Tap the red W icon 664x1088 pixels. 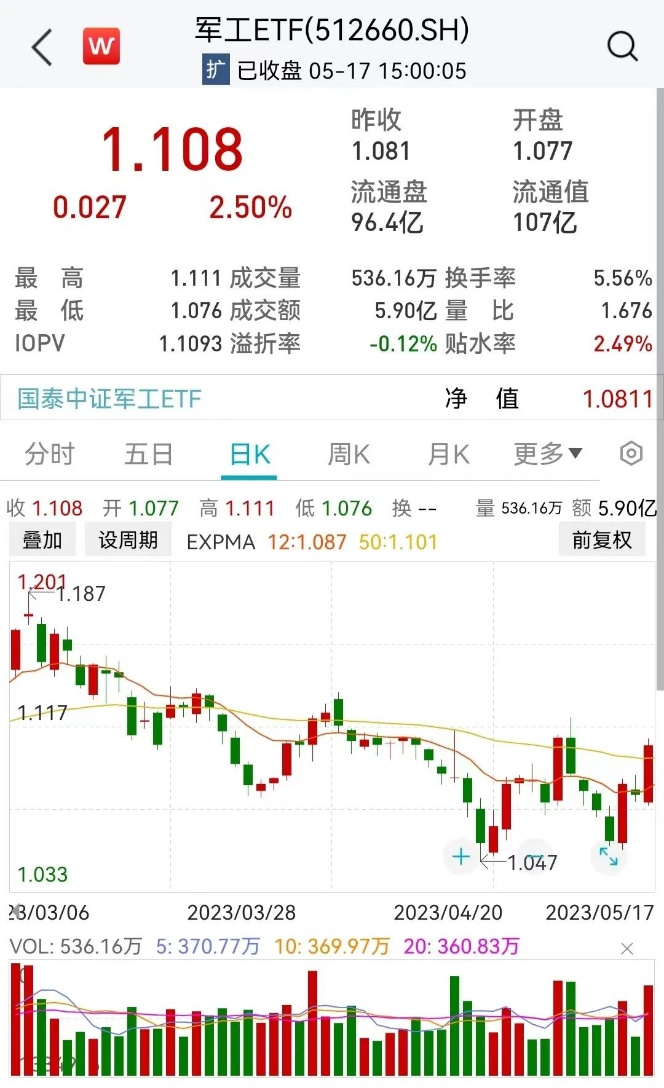click(101, 46)
